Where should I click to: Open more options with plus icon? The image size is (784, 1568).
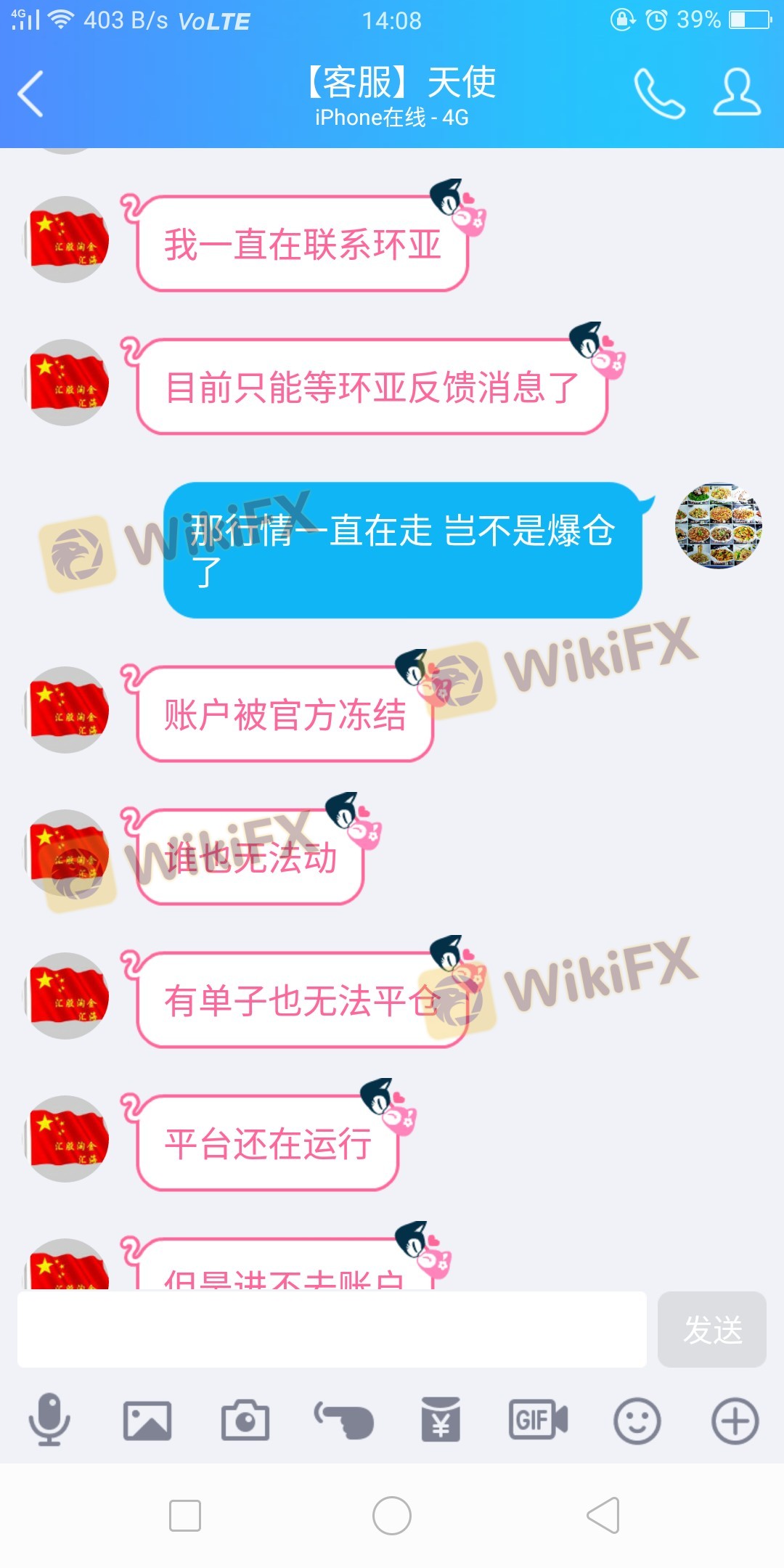coord(735,1420)
